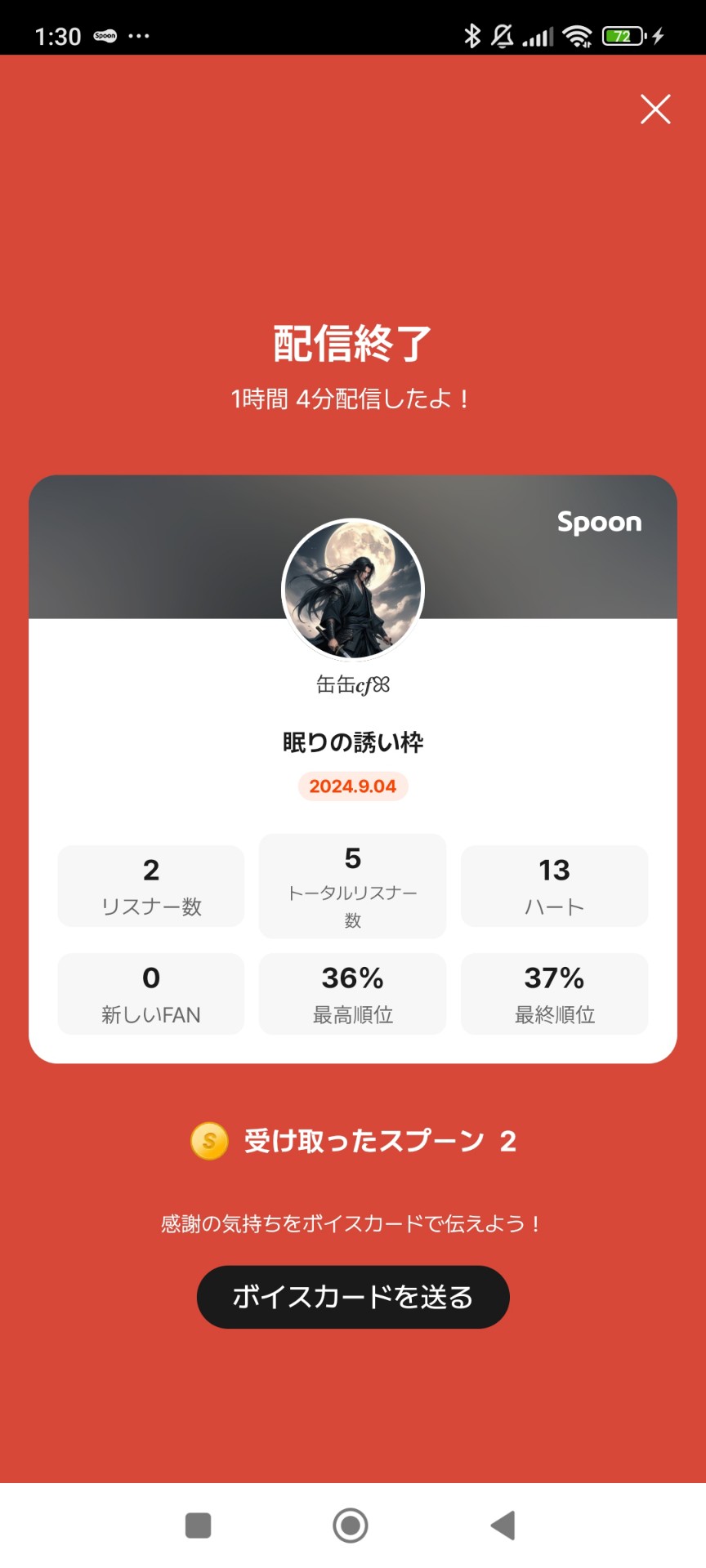Image resolution: width=706 pixels, height=1568 pixels.
Task: Go back with the system back button
Action: [x=503, y=1525]
